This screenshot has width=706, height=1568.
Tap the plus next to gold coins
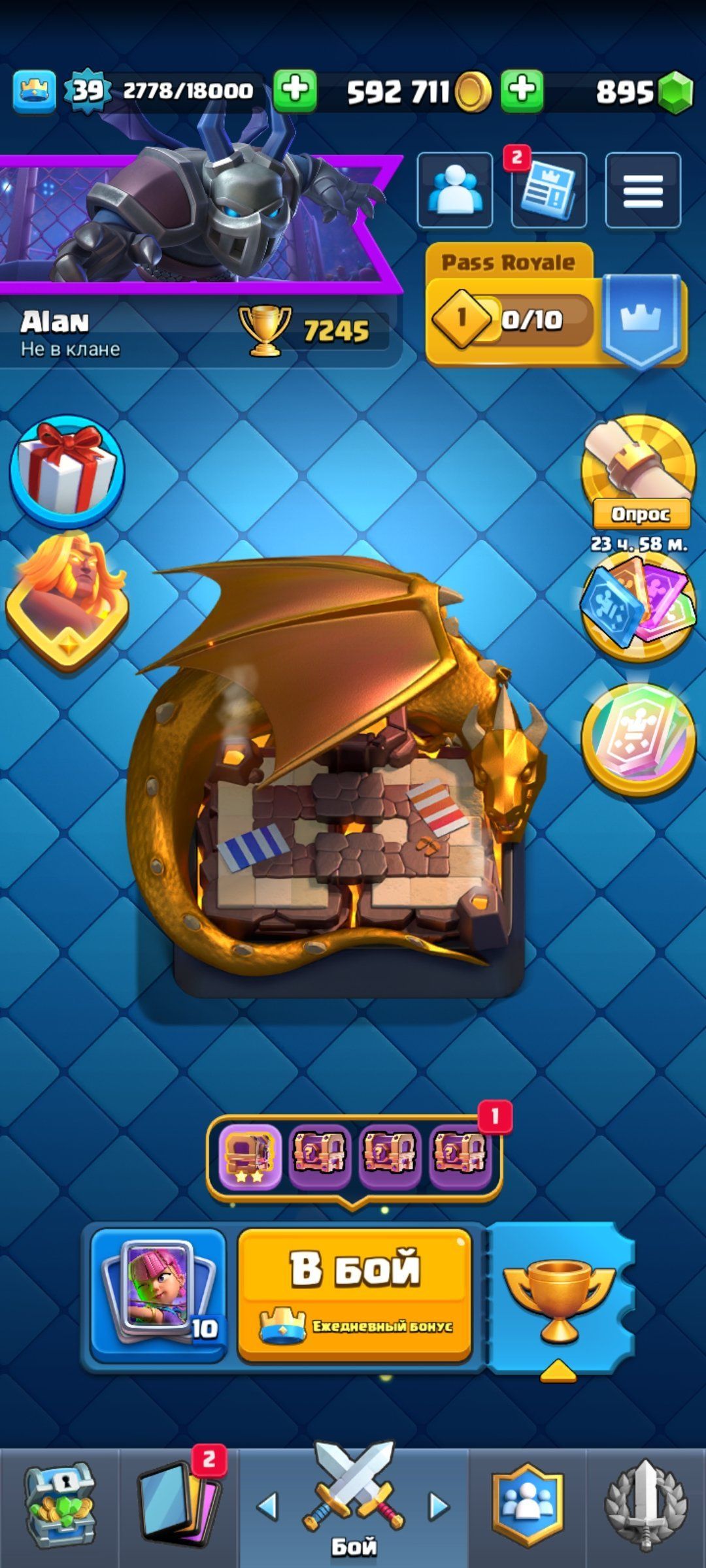pos(522,90)
